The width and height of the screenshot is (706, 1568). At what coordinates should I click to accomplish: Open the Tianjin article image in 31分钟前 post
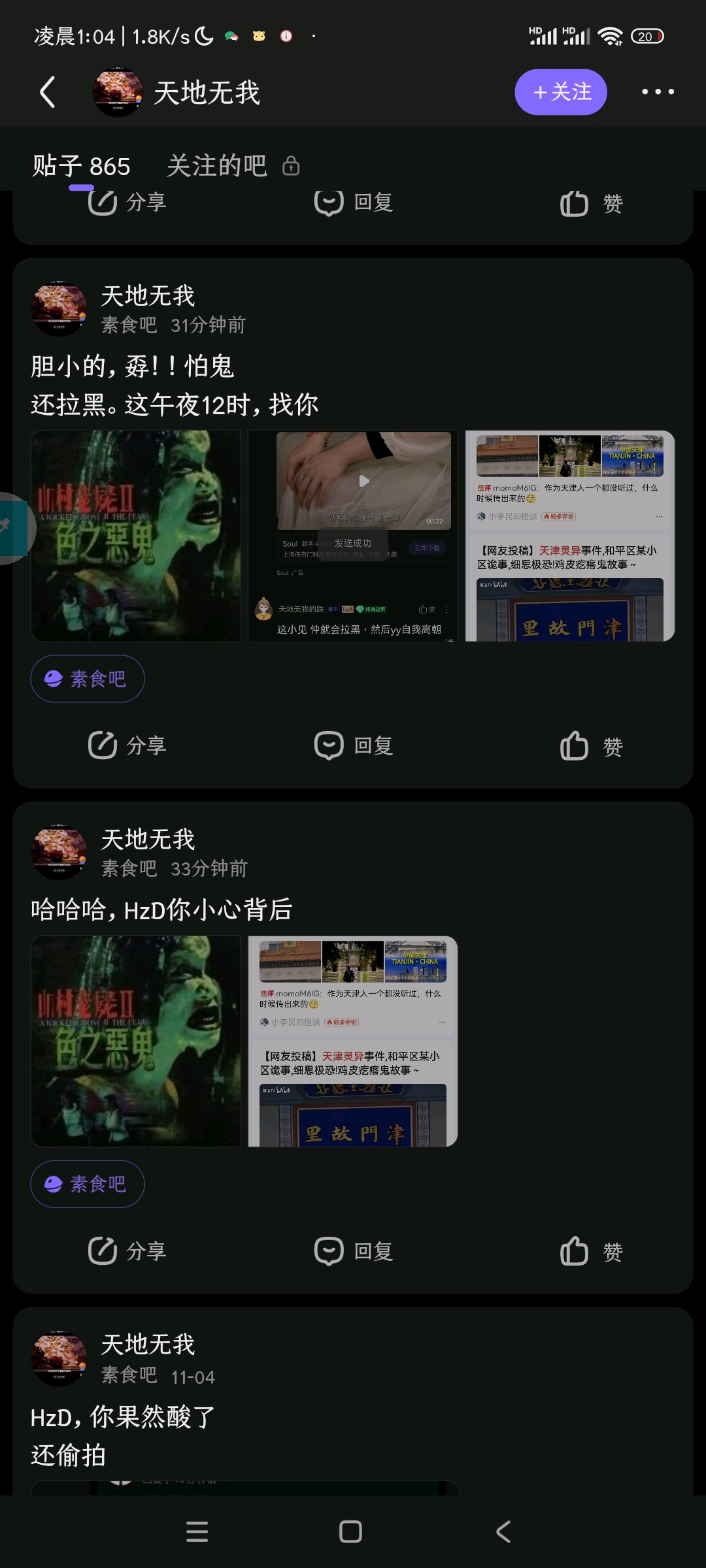tap(569, 536)
